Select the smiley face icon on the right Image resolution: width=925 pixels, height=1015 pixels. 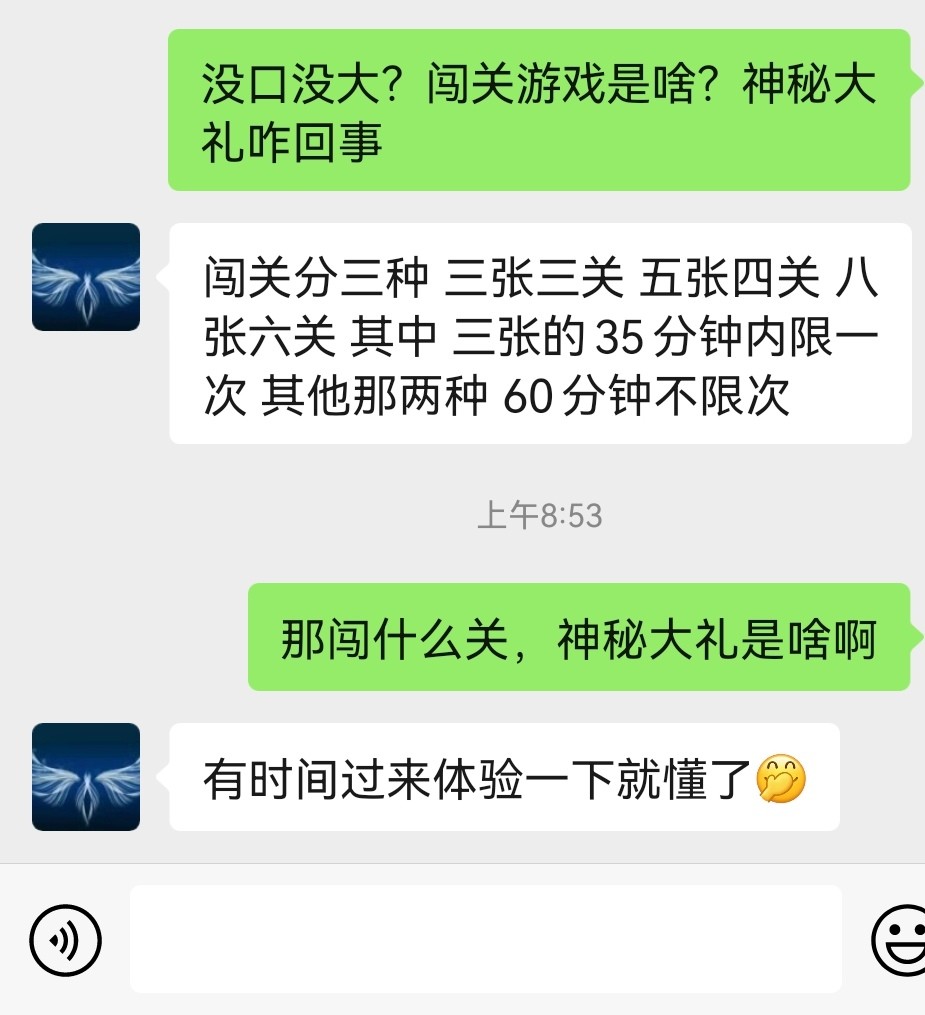click(896, 938)
